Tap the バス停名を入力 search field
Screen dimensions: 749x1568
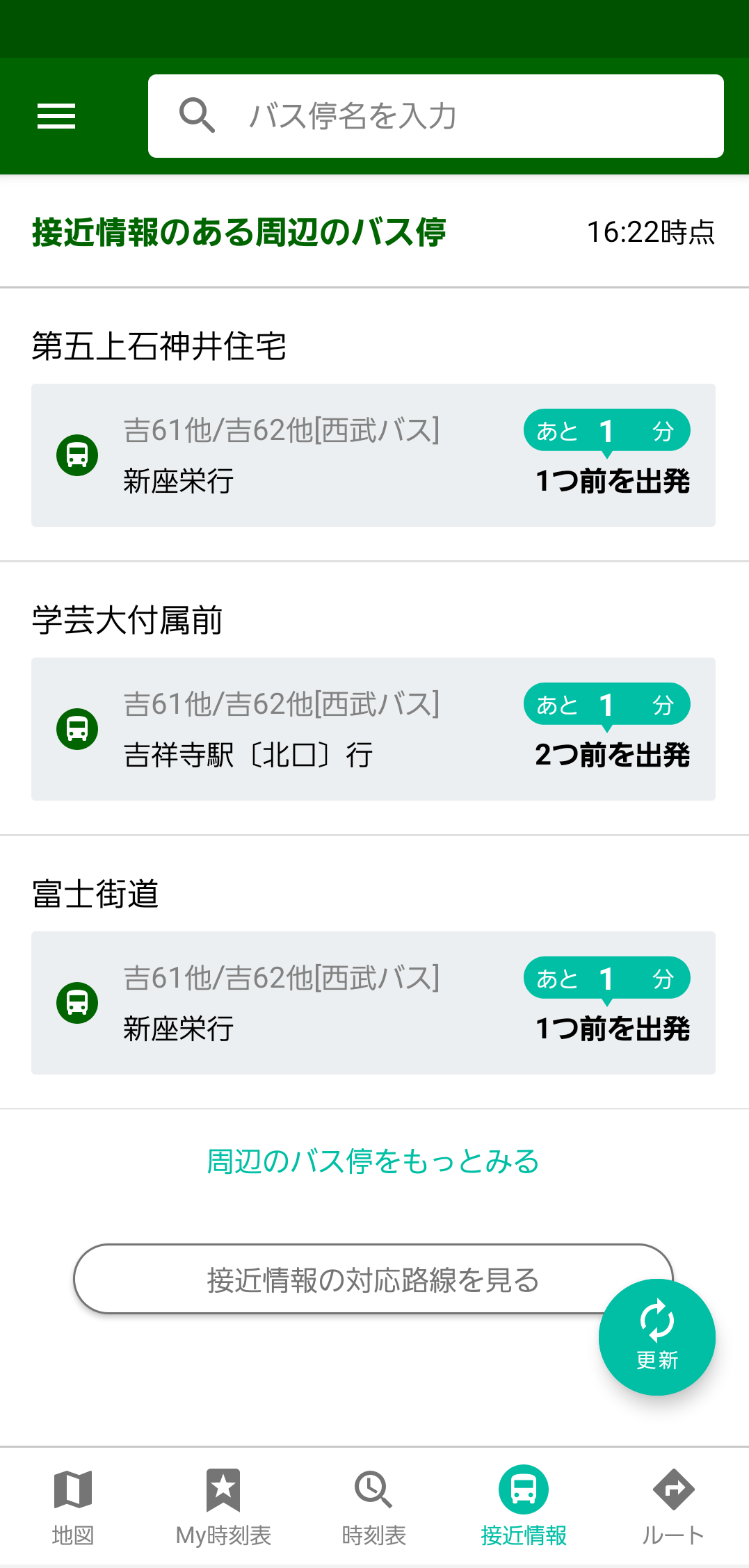click(435, 116)
